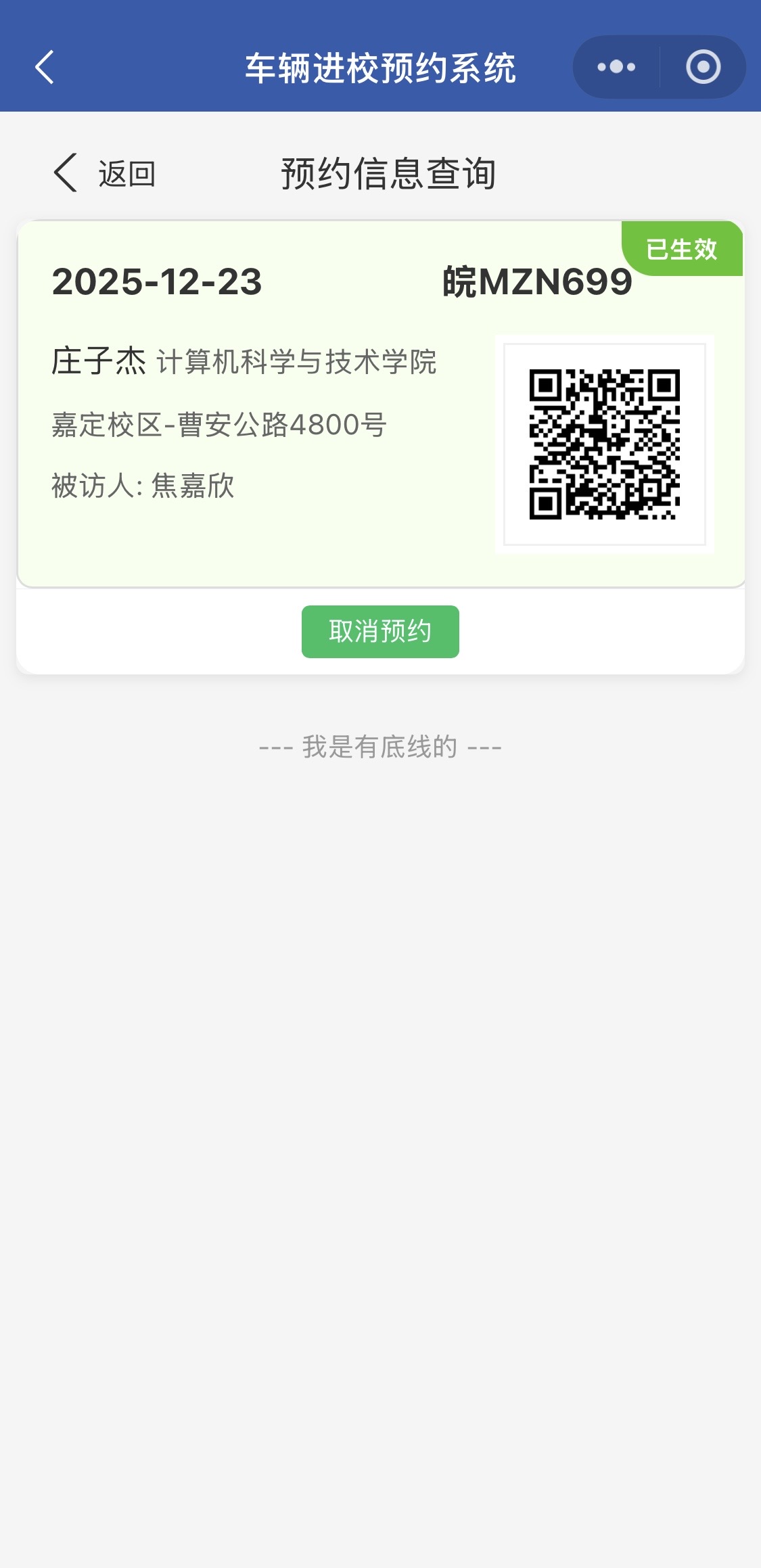This screenshot has width=761, height=1568.
Task: Tap the 预约信息查询 page title
Action: (388, 173)
